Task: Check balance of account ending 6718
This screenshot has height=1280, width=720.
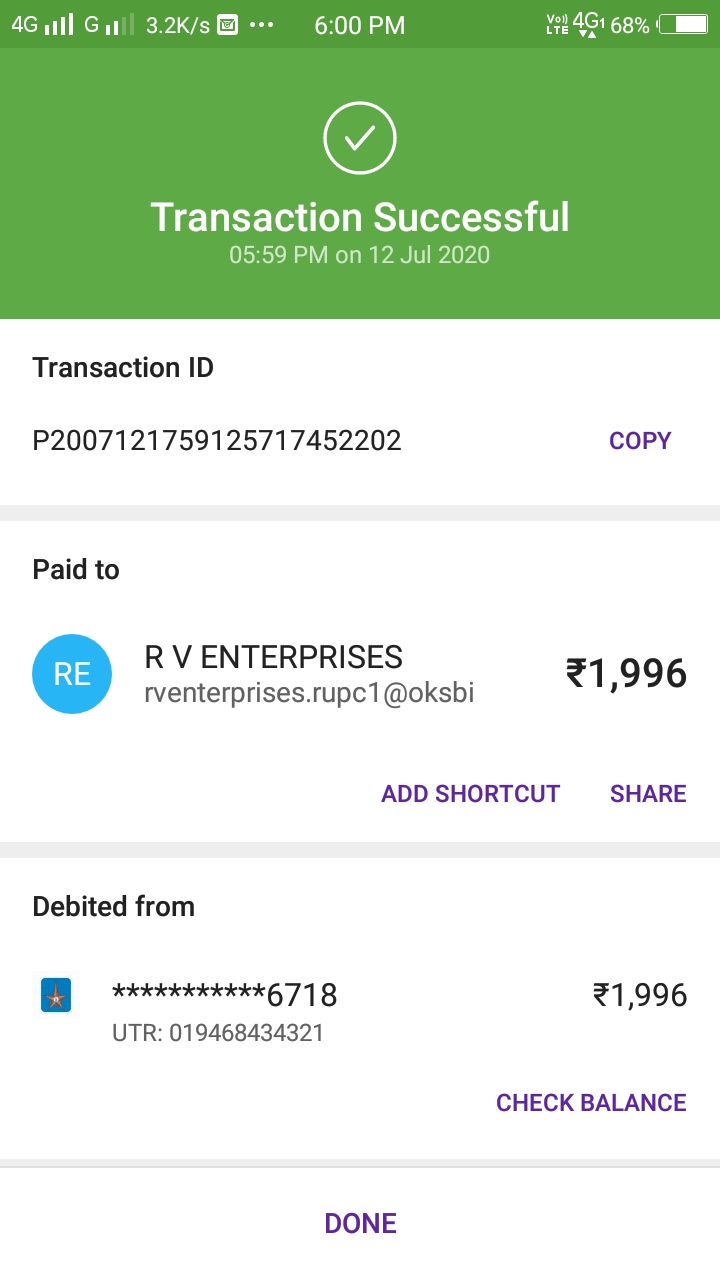Action: click(x=591, y=1103)
